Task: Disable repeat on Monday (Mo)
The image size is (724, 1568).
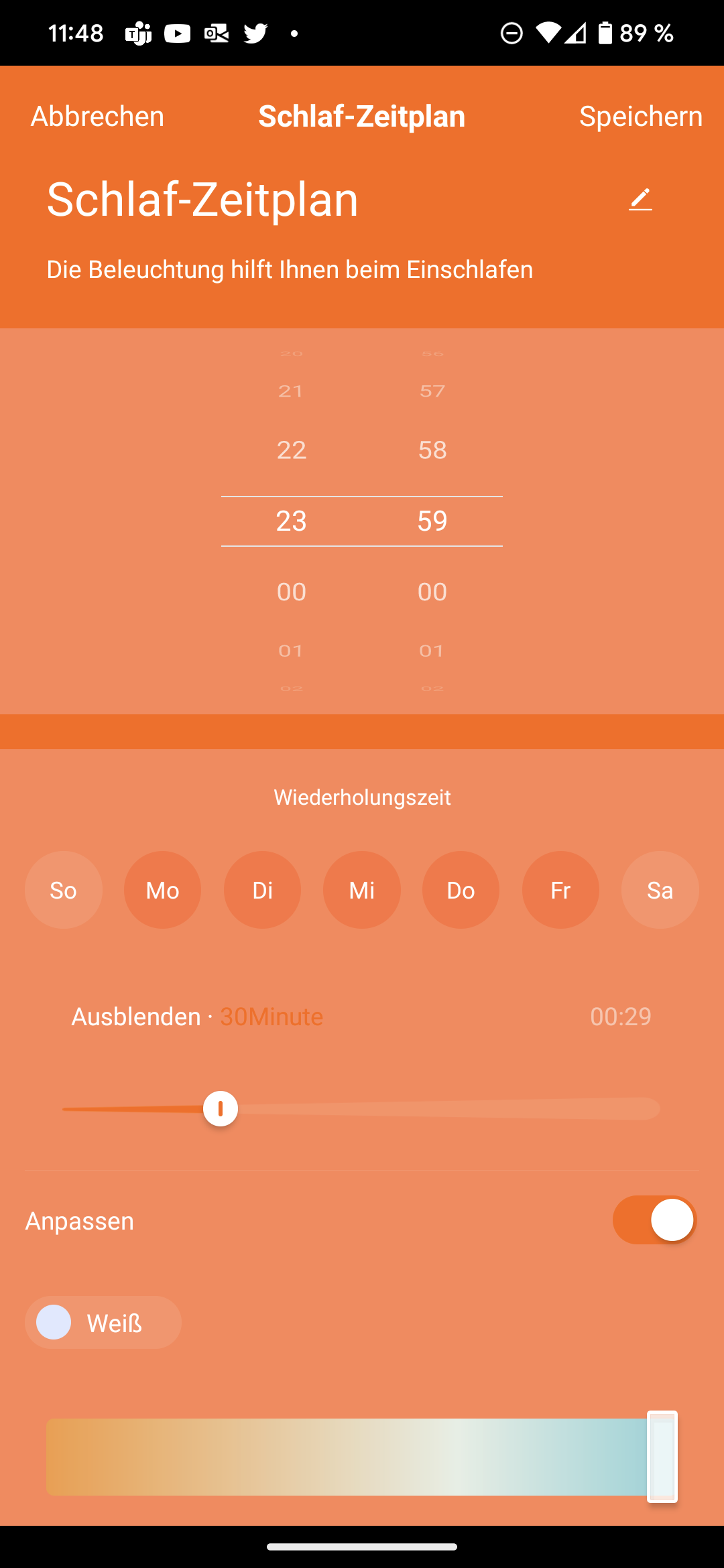Action: tap(163, 890)
